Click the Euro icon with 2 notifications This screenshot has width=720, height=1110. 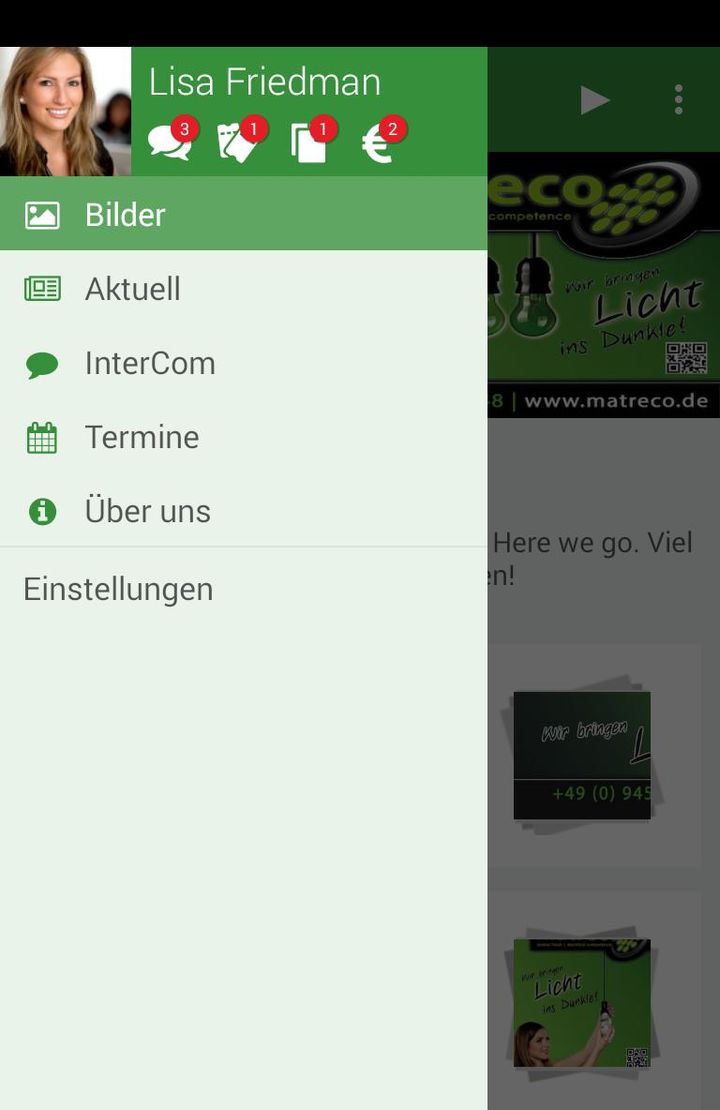[379, 140]
